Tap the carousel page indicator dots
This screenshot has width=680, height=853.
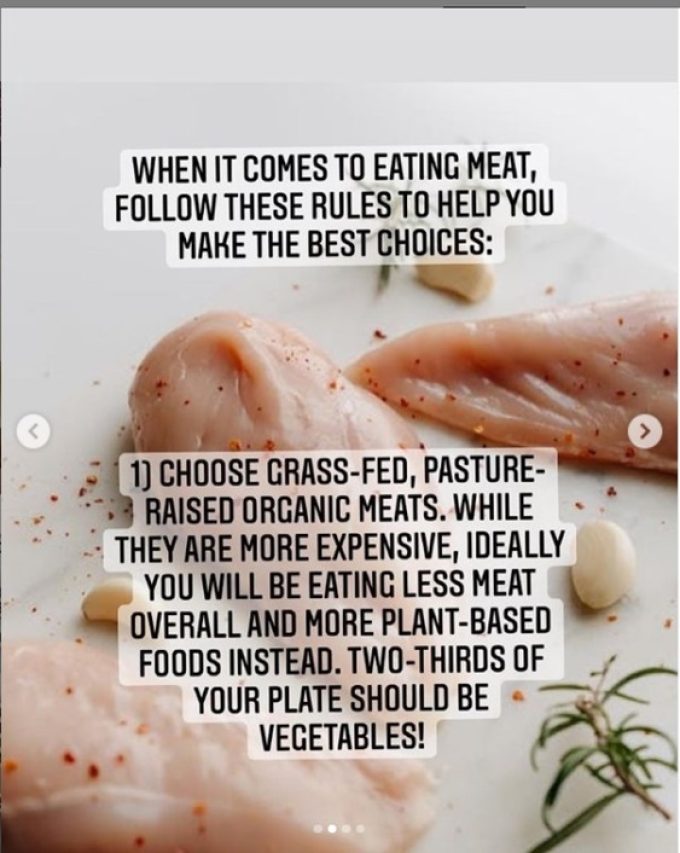point(339,828)
